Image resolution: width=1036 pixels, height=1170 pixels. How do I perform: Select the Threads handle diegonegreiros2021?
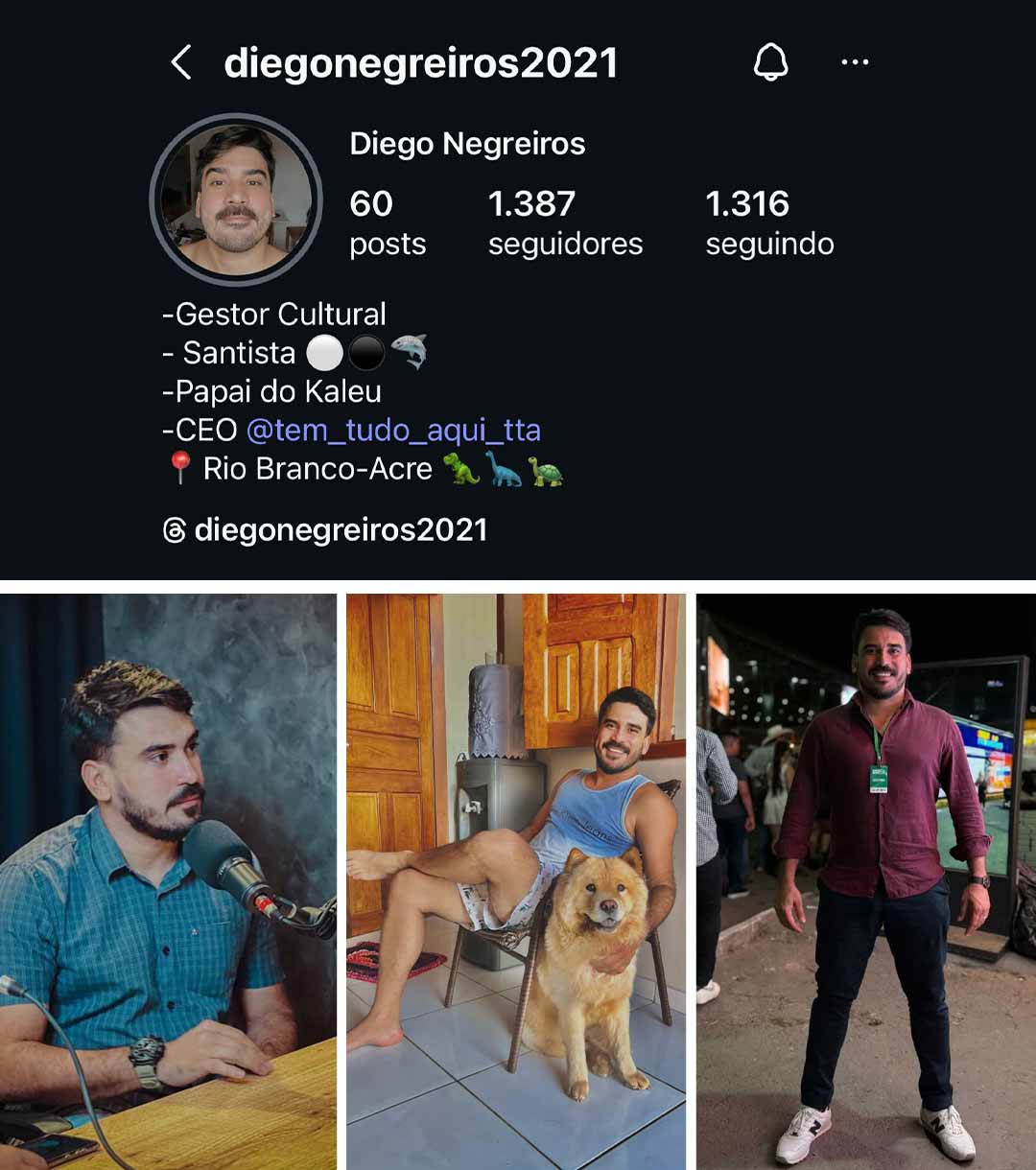coord(341,530)
